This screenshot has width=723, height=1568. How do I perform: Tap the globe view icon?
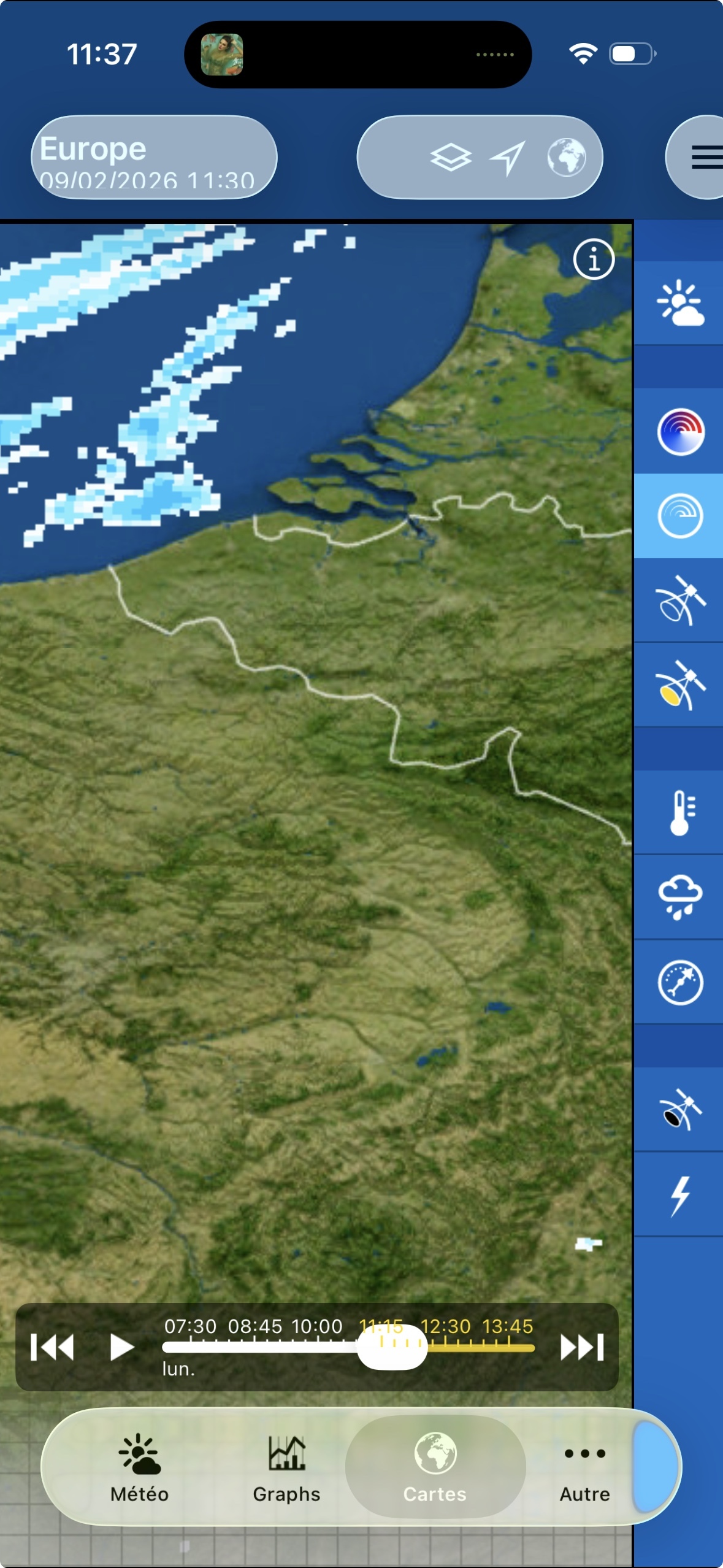(x=566, y=158)
